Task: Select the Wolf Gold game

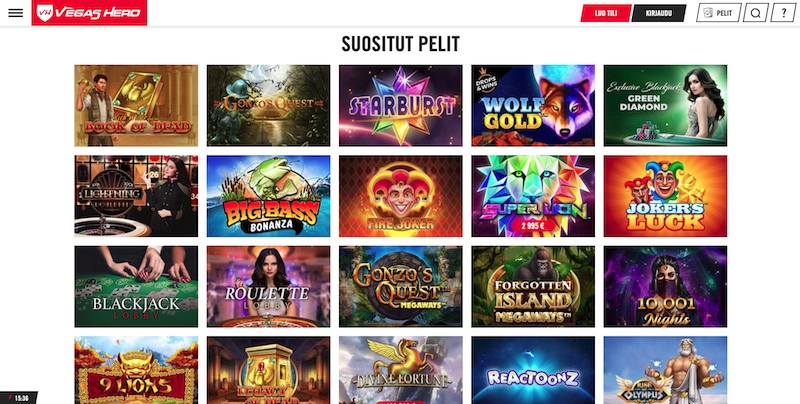Action: [532, 106]
